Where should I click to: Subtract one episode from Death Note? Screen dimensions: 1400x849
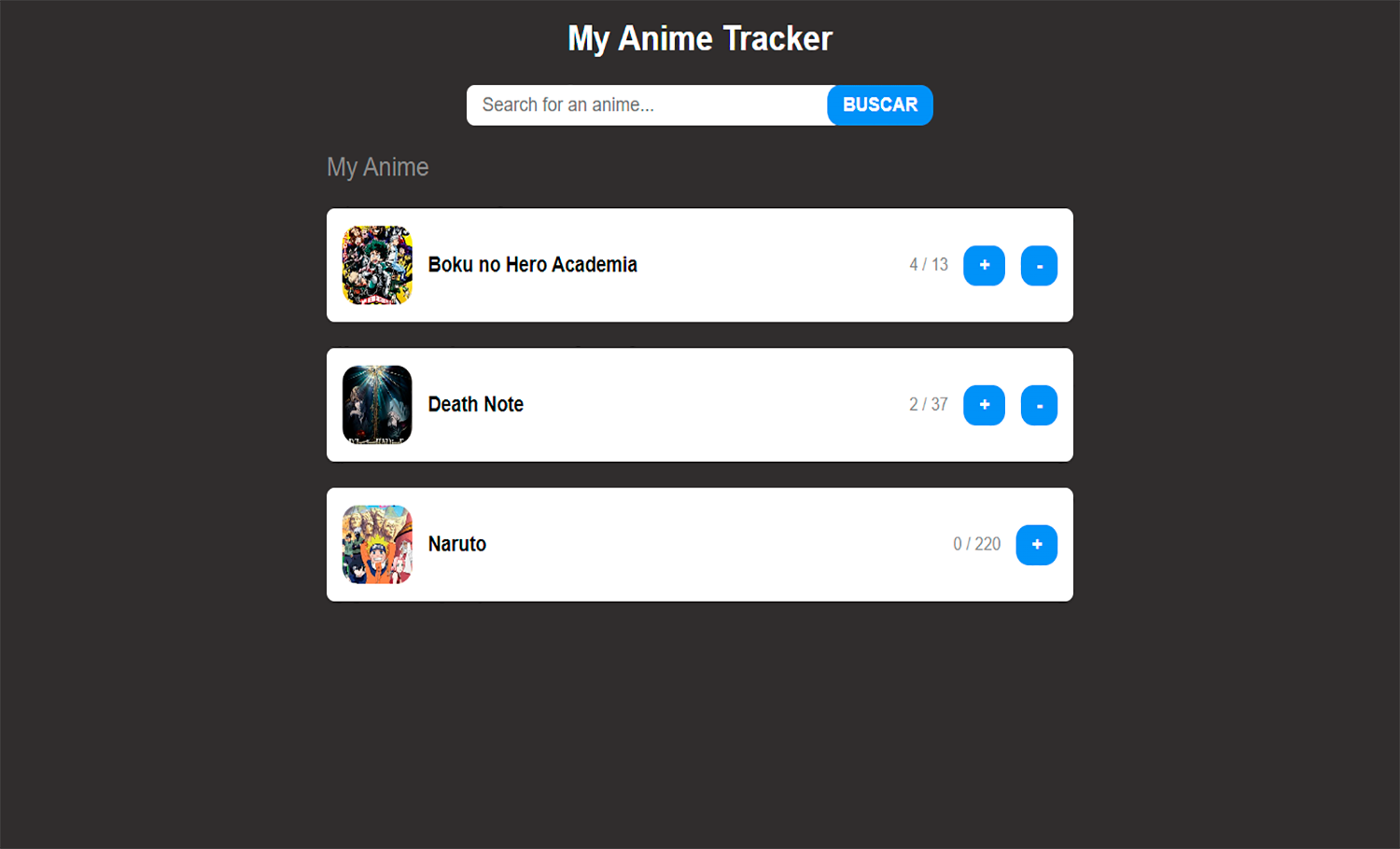pyautogui.click(x=1039, y=405)
